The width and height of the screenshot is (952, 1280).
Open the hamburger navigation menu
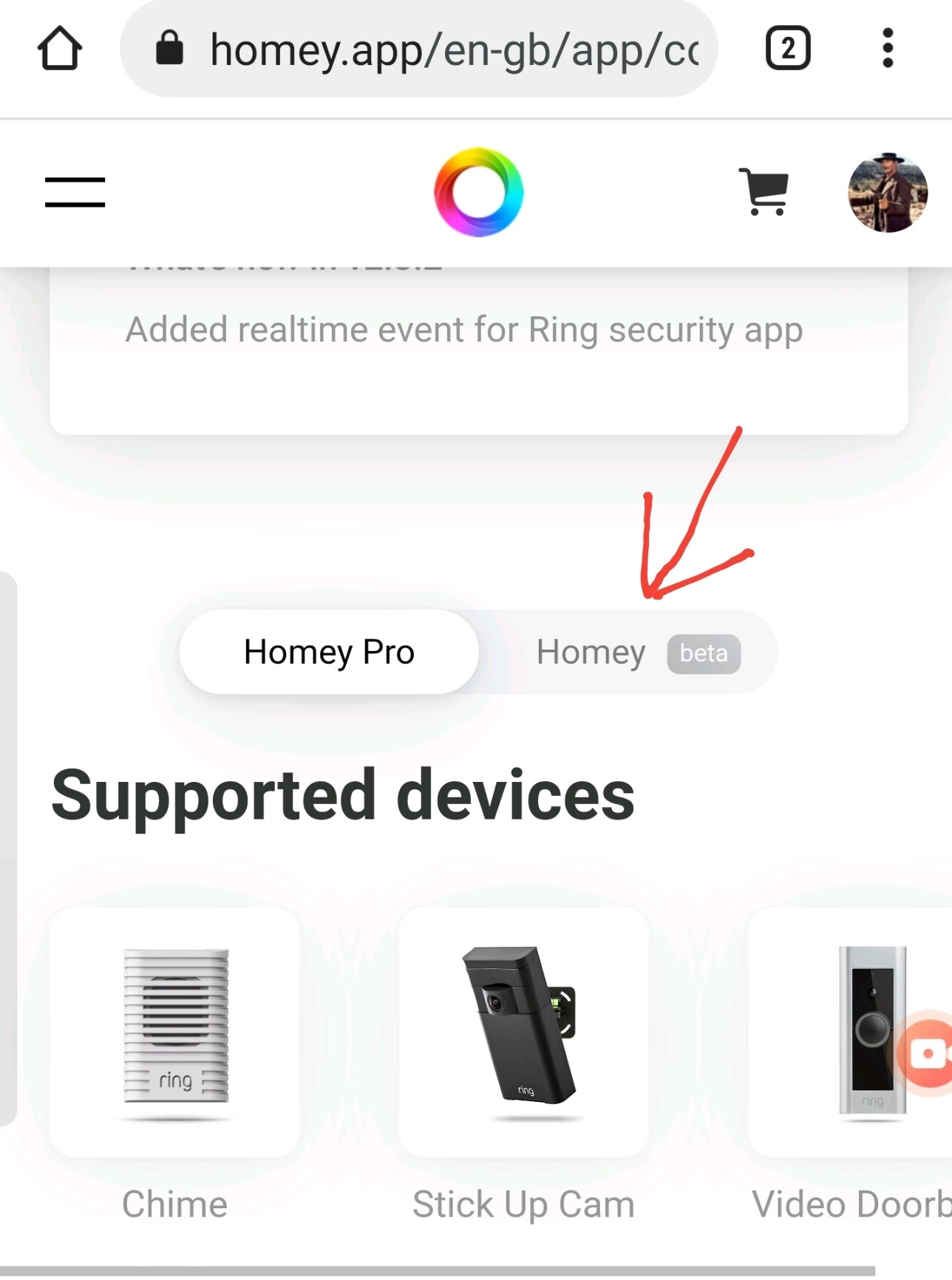(75, 192)
